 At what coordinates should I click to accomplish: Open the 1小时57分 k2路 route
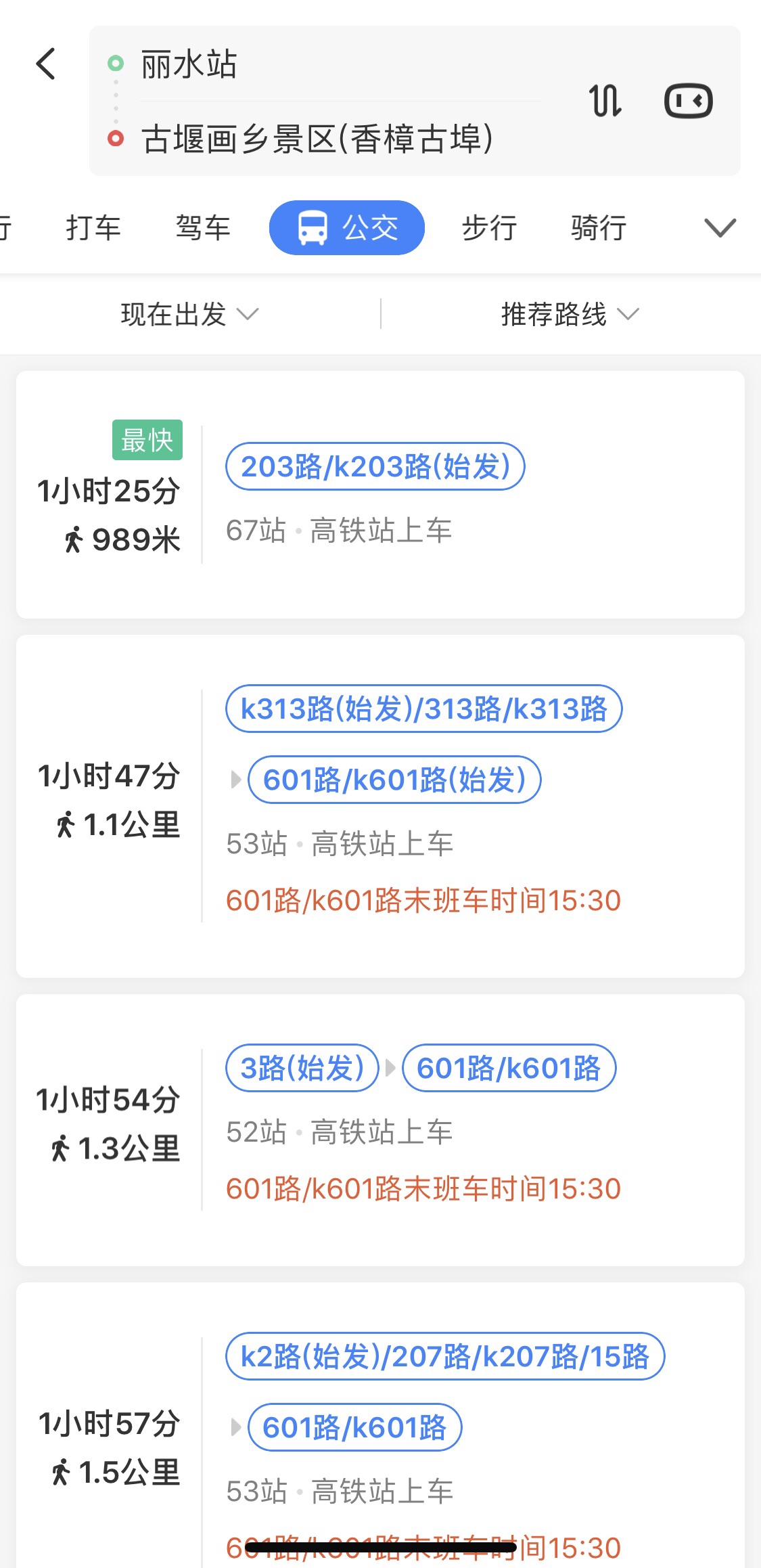click(x=380, y=1425)
